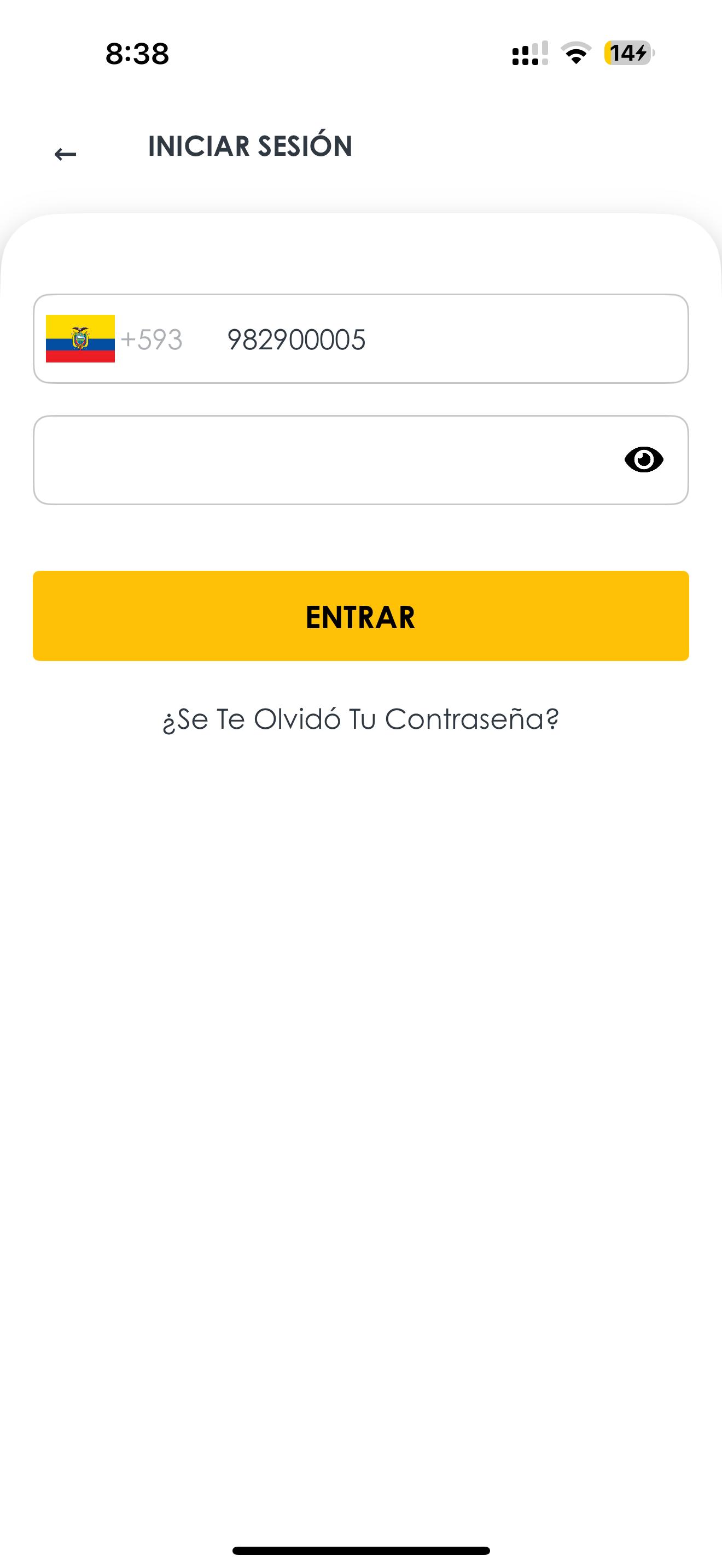This screenshot has height=1568, width=722.
Task: Go back using the arrow icon
Action: pos(65,154)
